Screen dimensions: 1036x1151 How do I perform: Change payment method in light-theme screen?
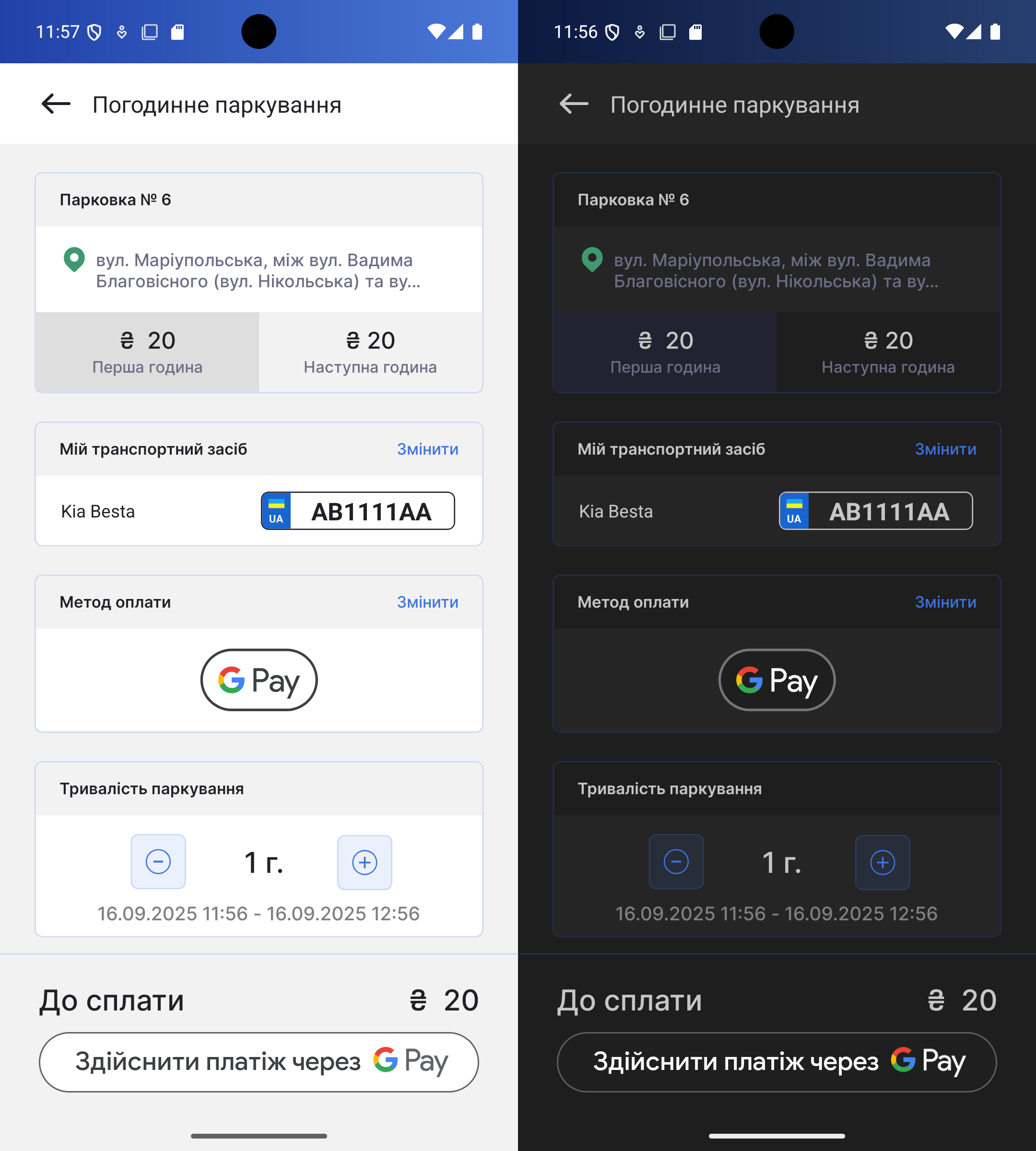pyautogui.click(x=427, y=602)
